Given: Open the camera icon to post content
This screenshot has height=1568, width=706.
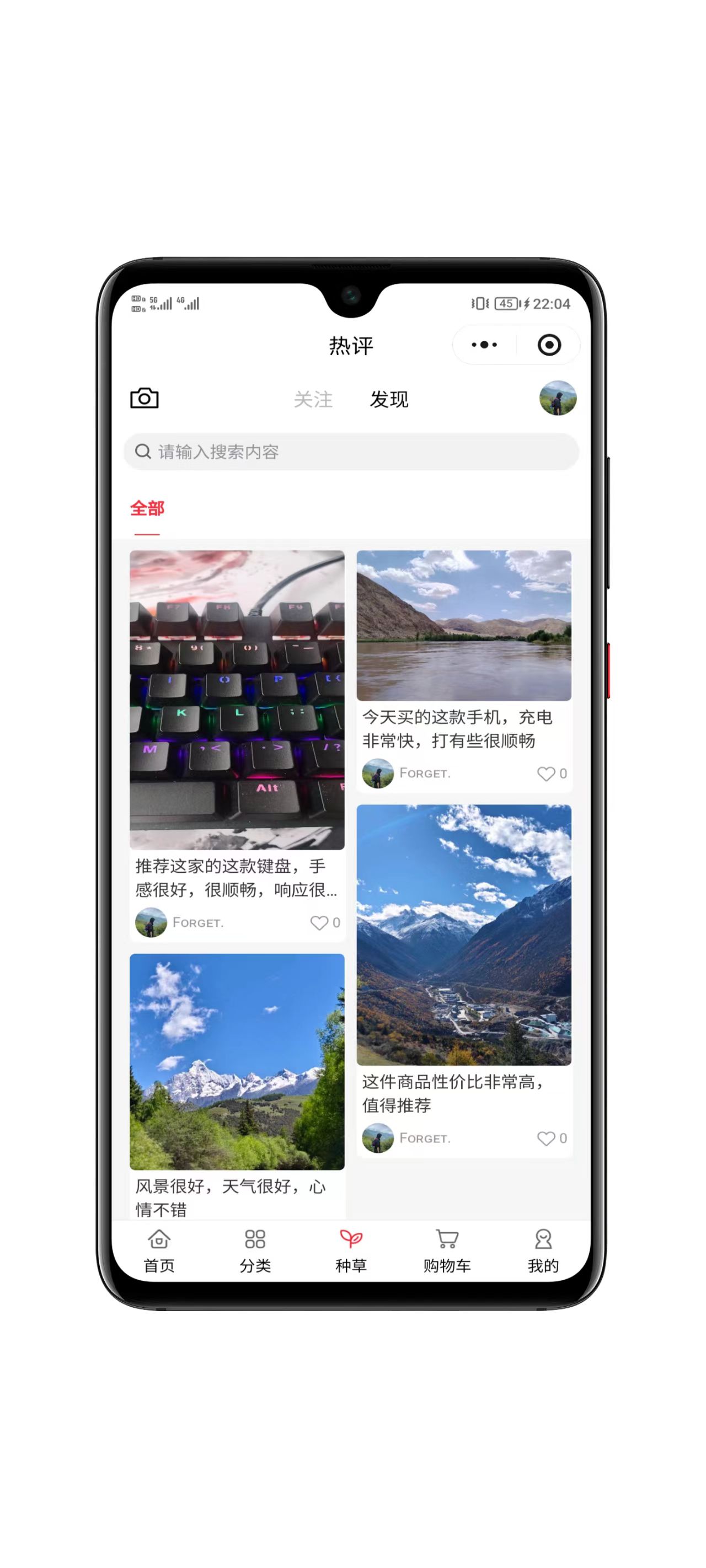Looking at the screenshot, I should click(145, 399).
